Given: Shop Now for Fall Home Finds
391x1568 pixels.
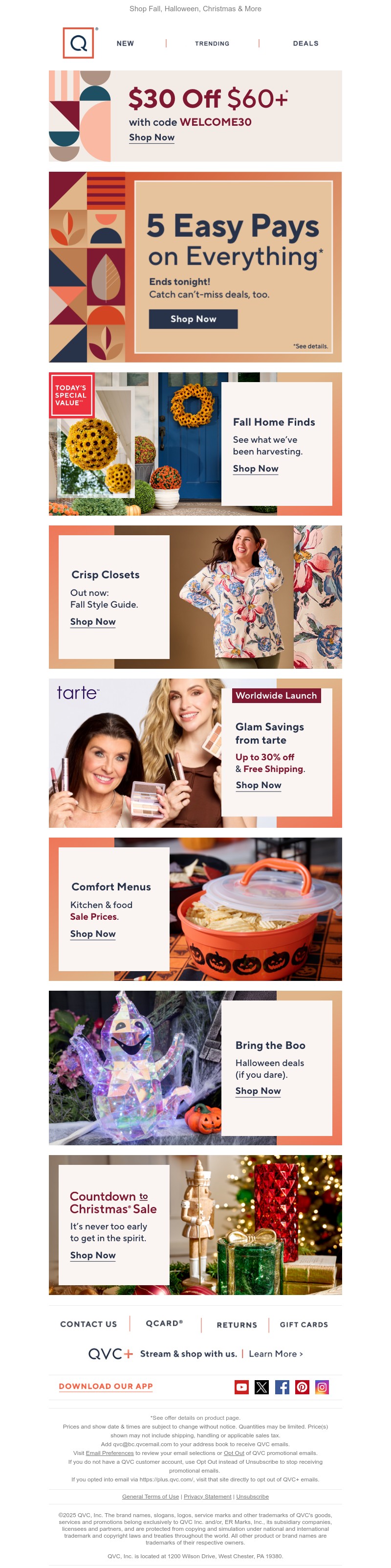Looking at the screenshot, I should (x=256, y=469).
